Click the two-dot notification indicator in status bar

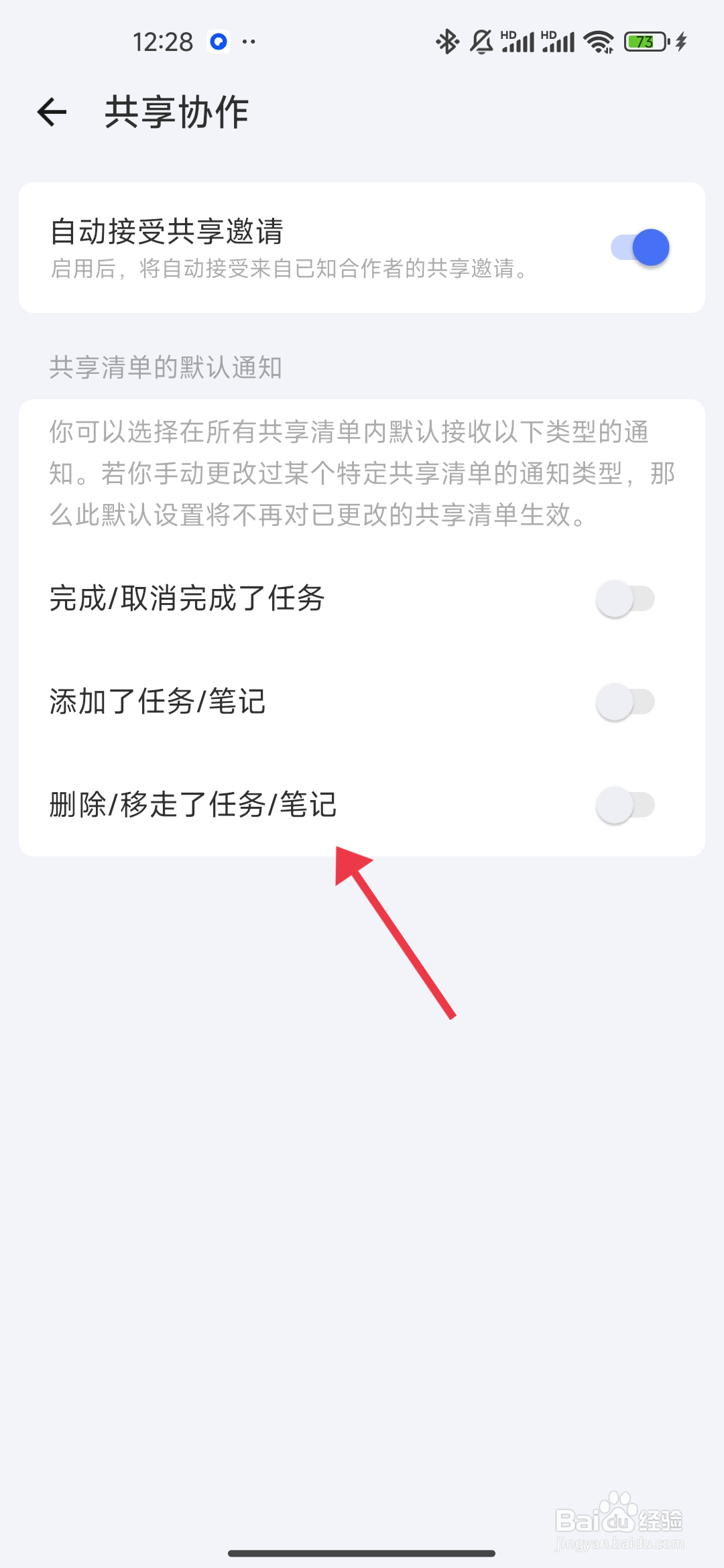click(x=249, y=42)
